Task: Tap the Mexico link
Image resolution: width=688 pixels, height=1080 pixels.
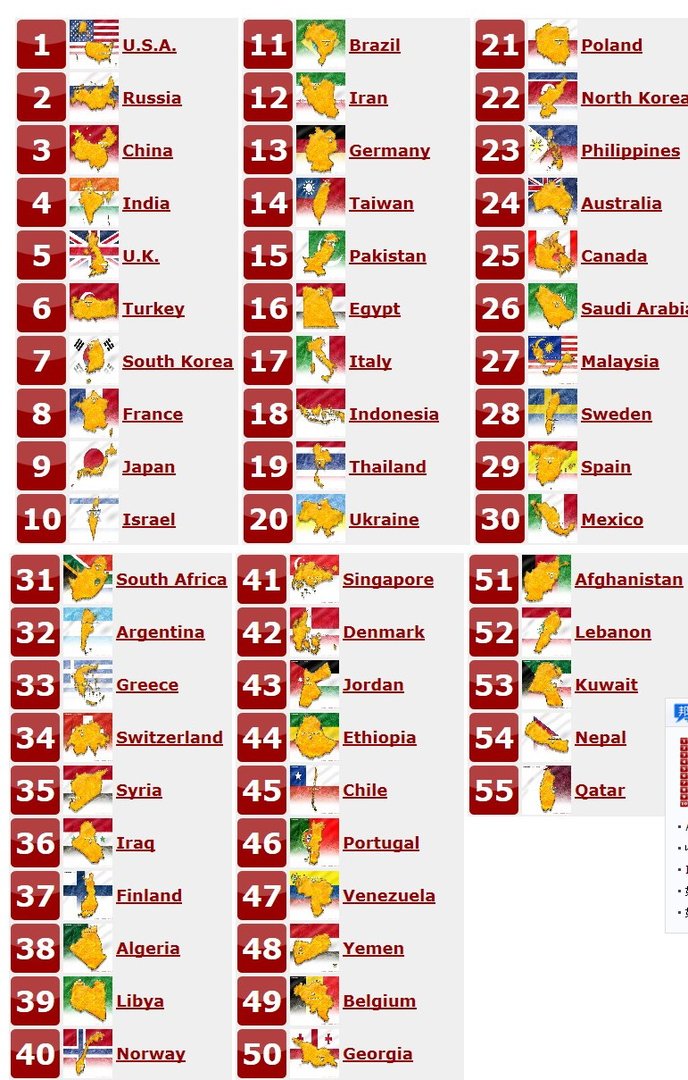Action: click(612, 520)
